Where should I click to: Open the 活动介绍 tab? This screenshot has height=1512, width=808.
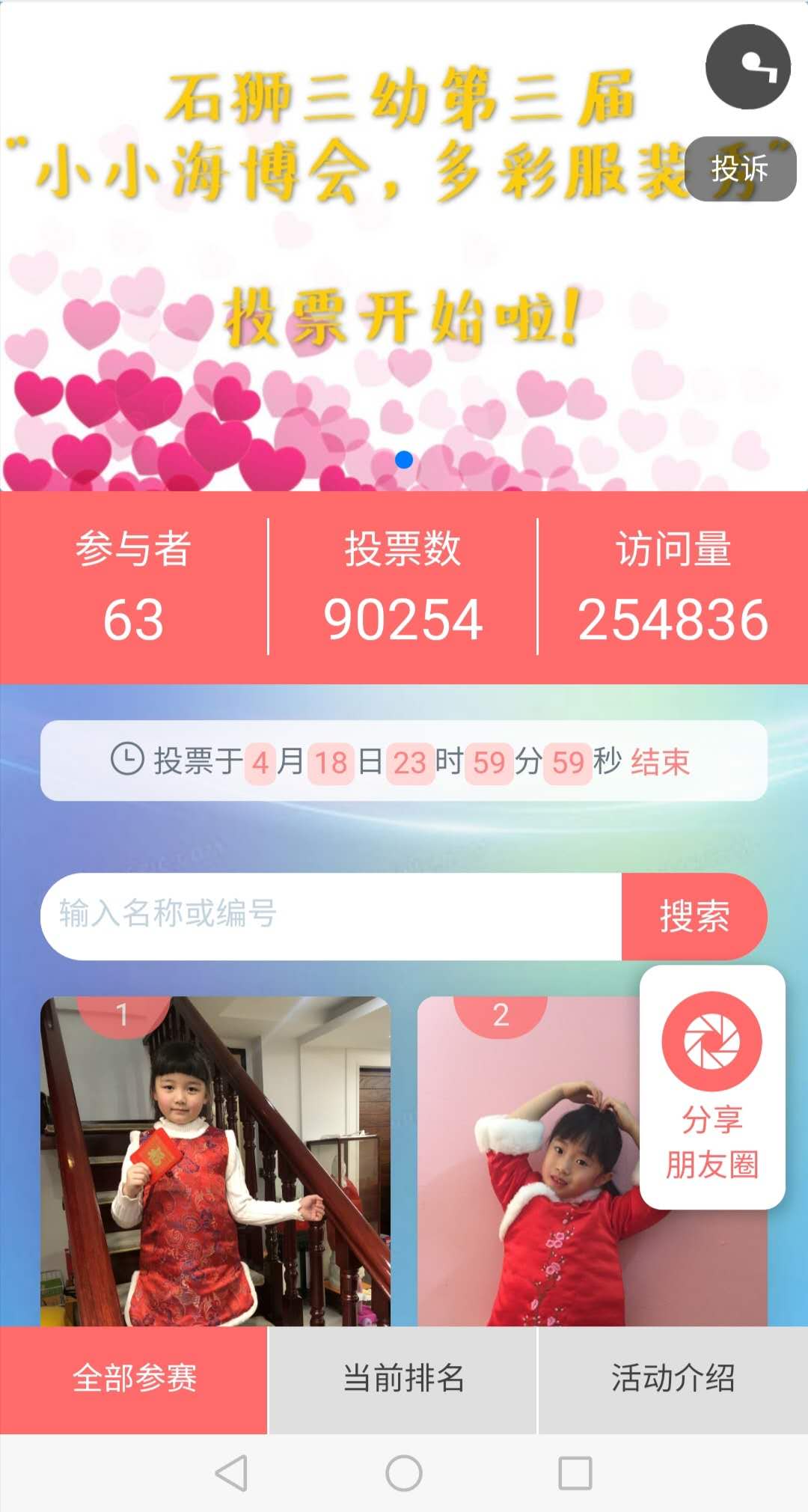[673, 1380]
